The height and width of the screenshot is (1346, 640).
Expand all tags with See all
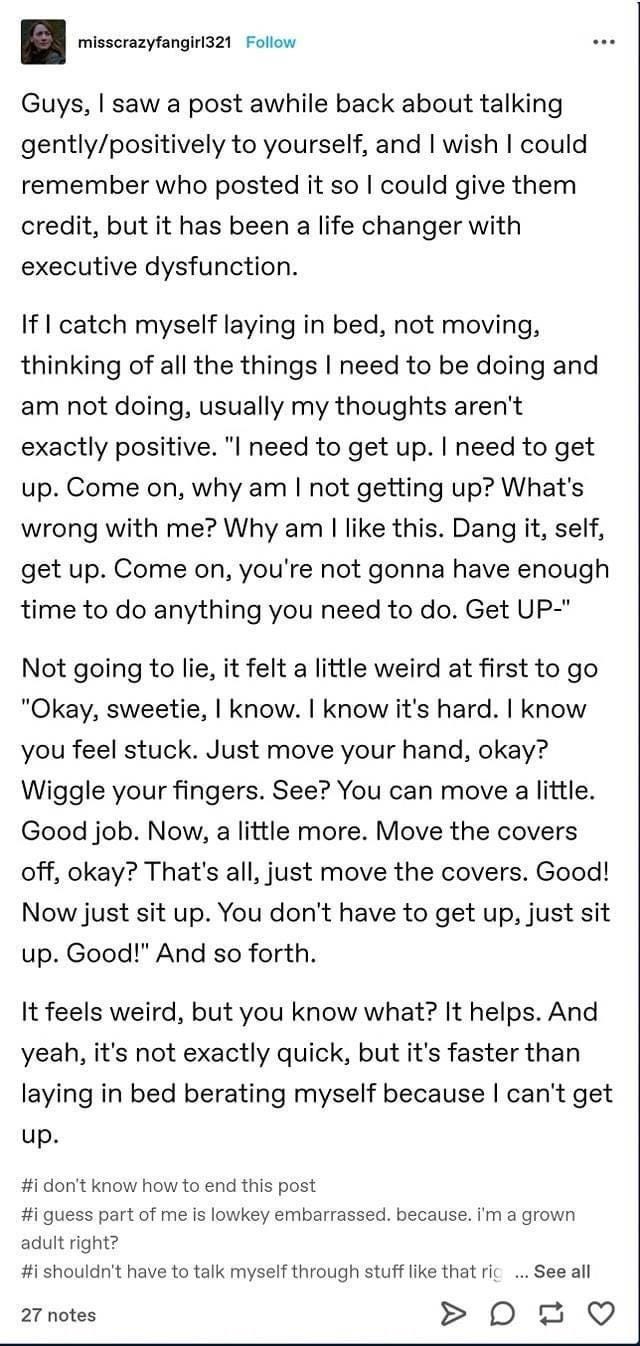(562, 1272)
